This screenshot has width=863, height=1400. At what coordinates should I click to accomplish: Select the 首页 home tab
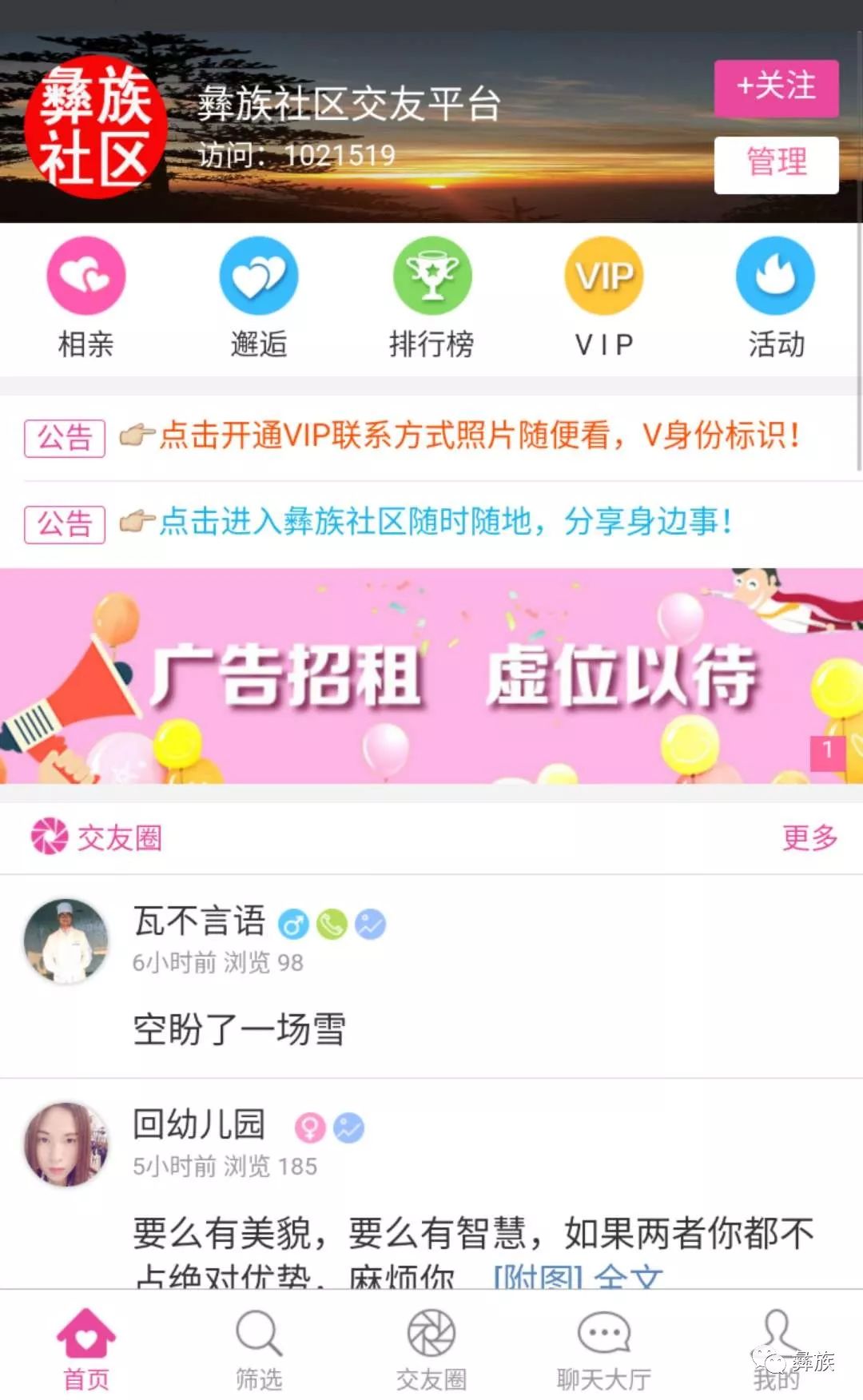86,1350
